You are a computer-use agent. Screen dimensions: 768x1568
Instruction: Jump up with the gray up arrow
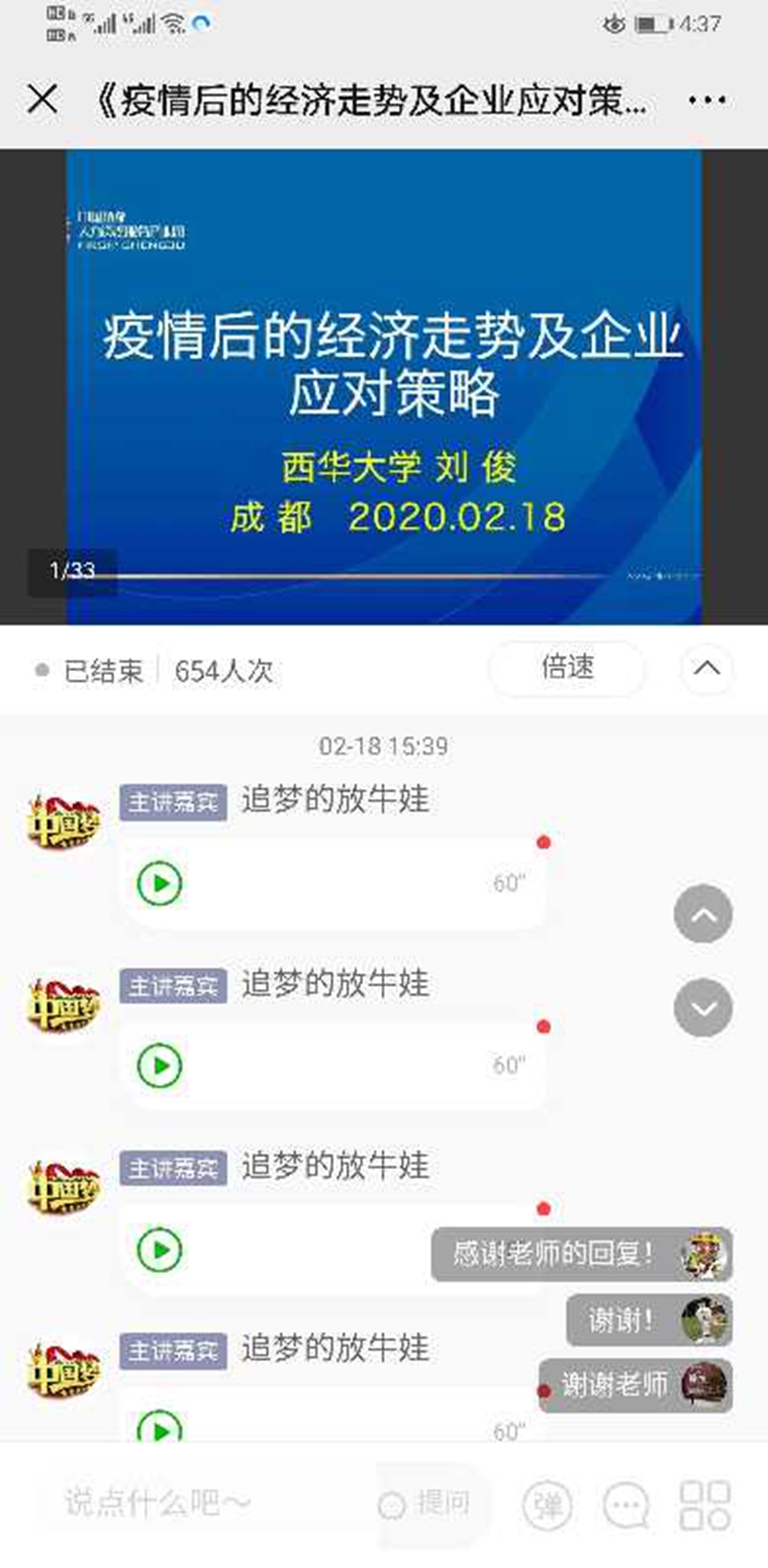[703, 914]
